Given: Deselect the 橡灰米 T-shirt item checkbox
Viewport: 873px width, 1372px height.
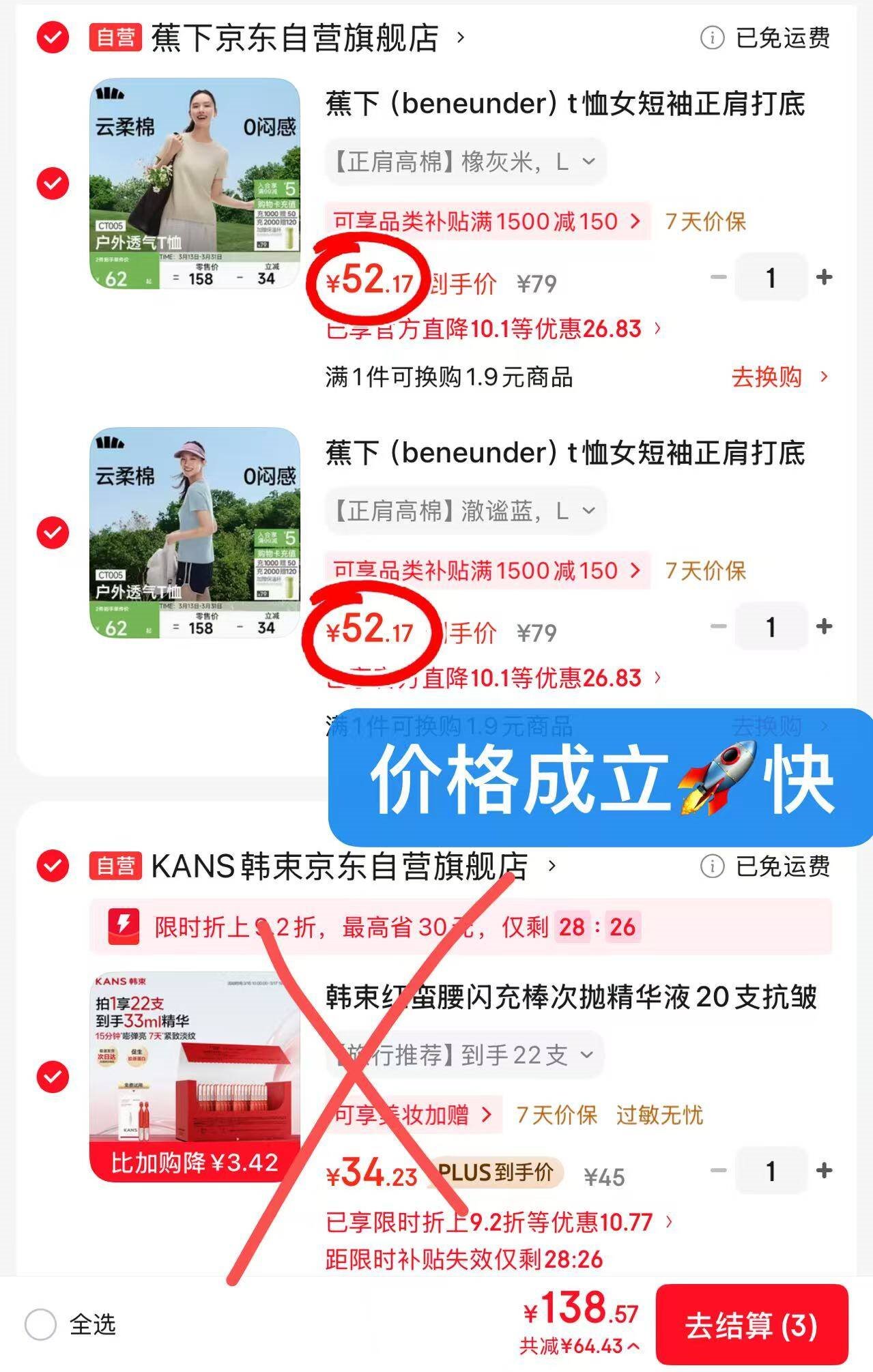Looking at the screenshot, I should [53, 184].
